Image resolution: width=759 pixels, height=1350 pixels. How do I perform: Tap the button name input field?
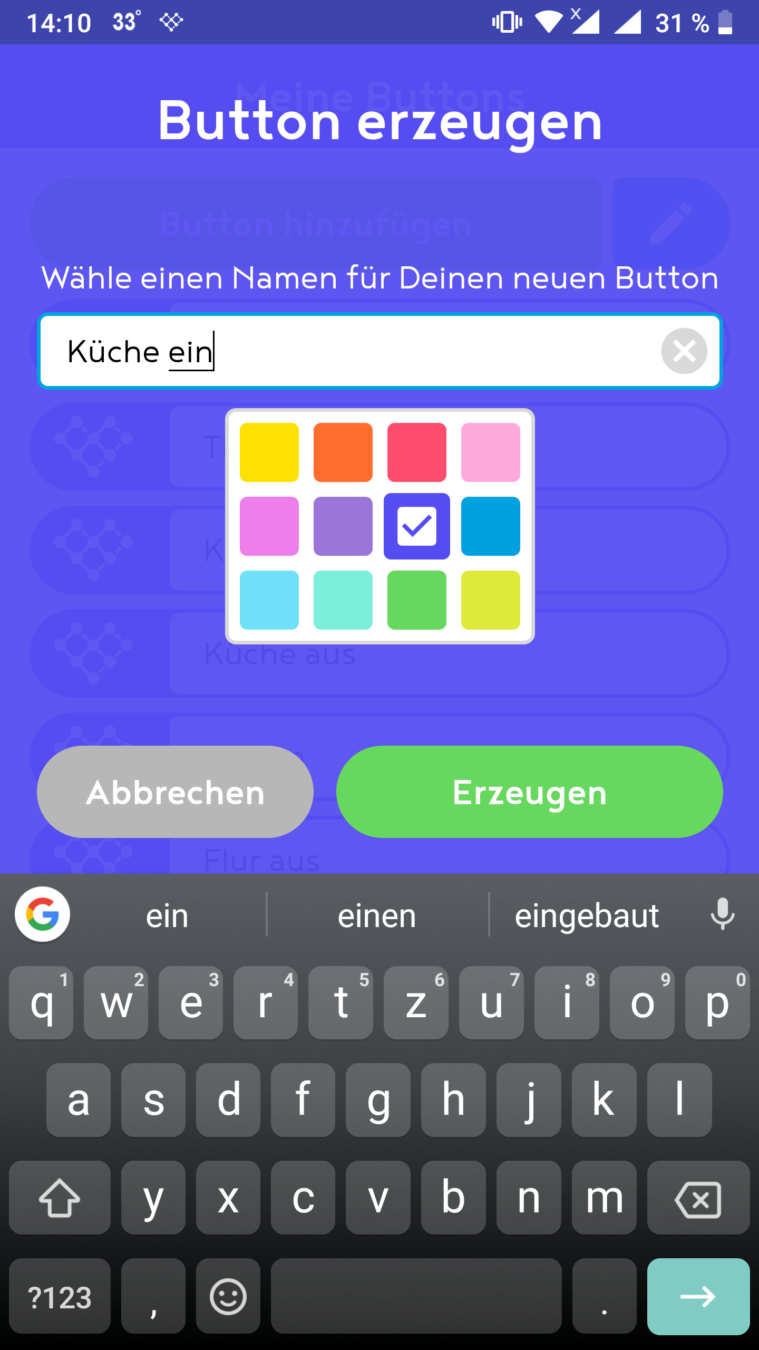coord(379,351)
